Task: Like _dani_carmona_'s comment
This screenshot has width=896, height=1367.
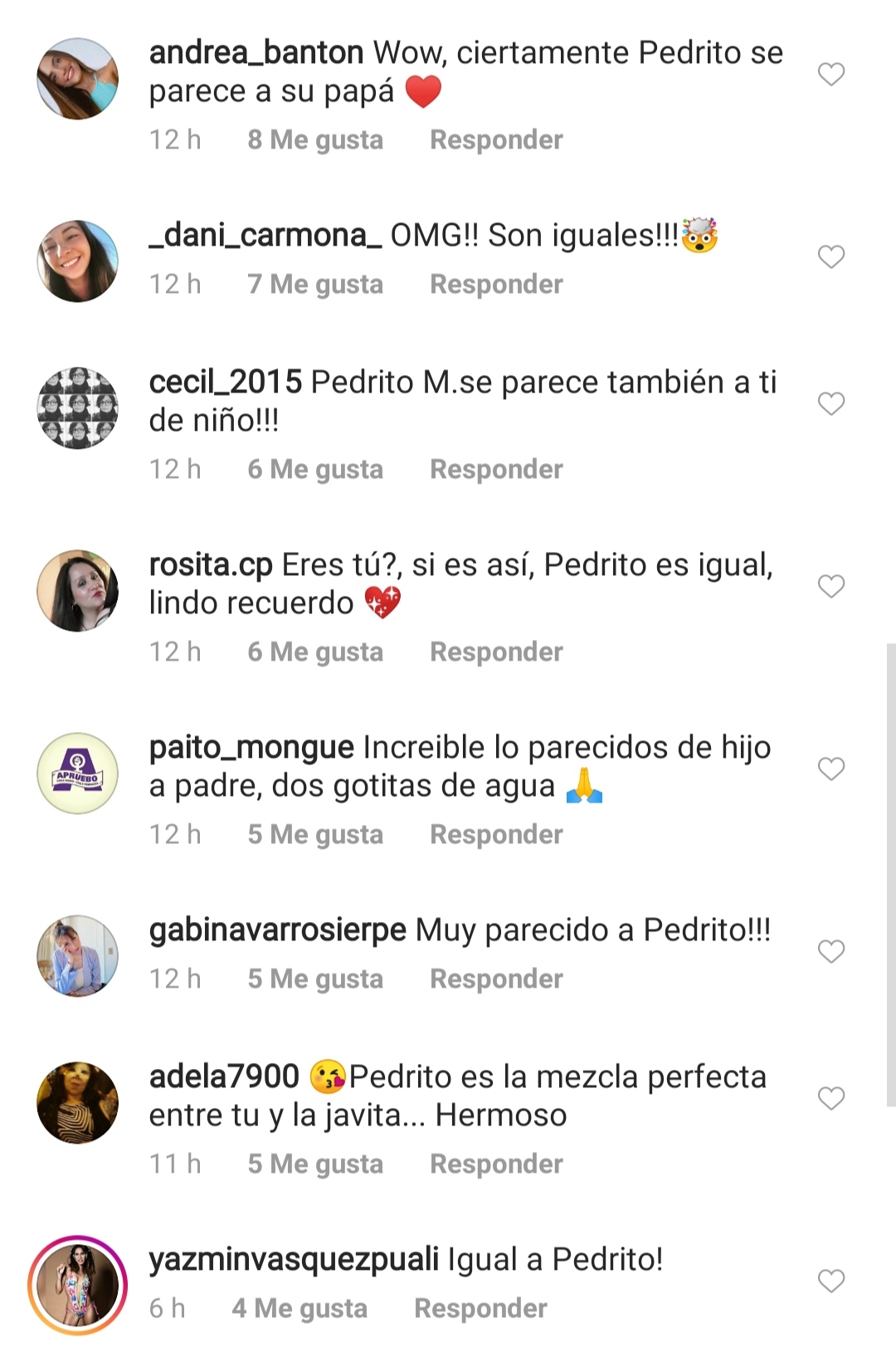Action: click(x=830, y=256)
